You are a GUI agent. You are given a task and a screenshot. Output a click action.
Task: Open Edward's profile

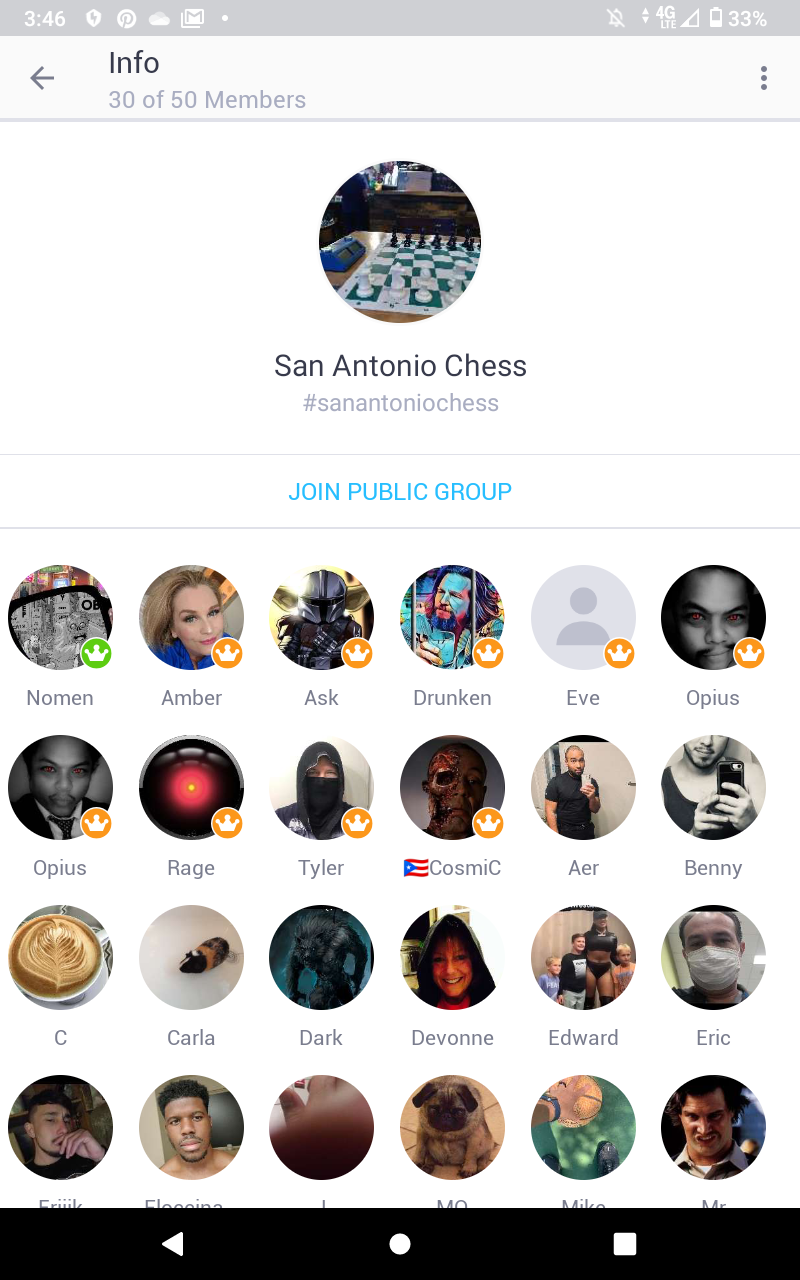coord(583,958)
